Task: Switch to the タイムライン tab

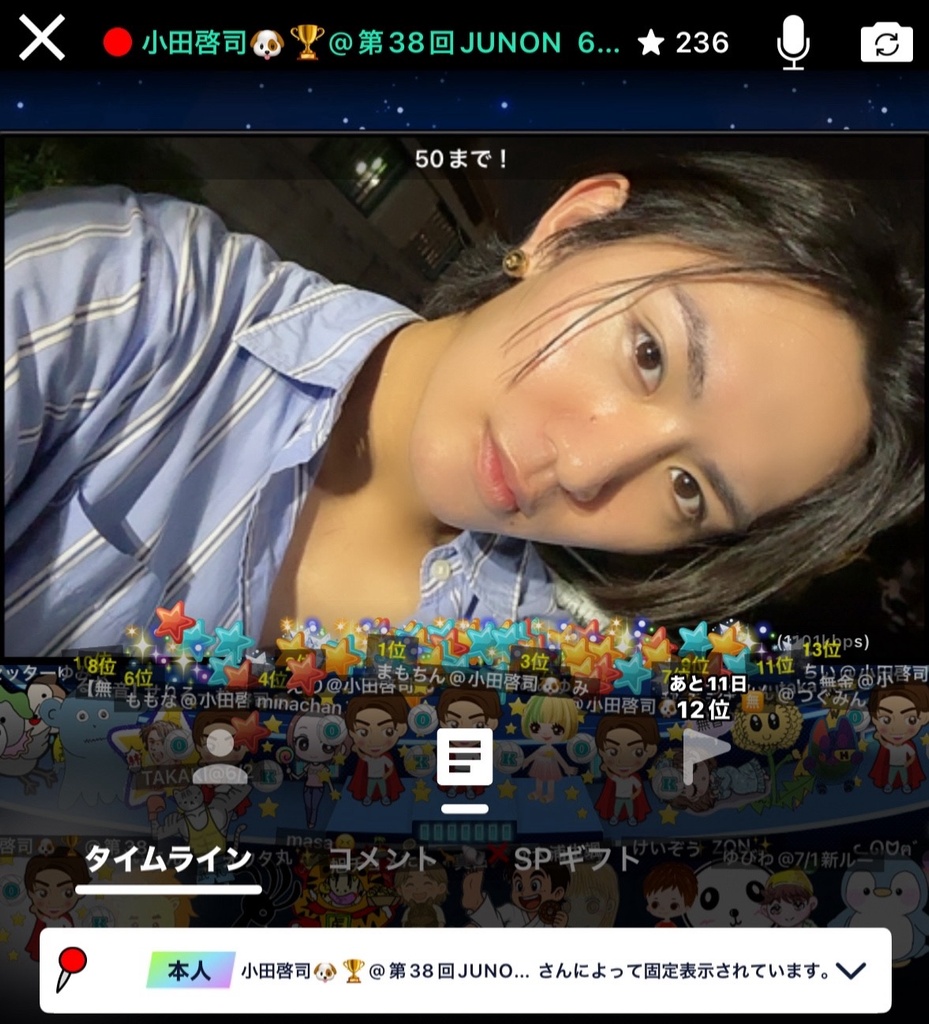Action: pos(168,859)
